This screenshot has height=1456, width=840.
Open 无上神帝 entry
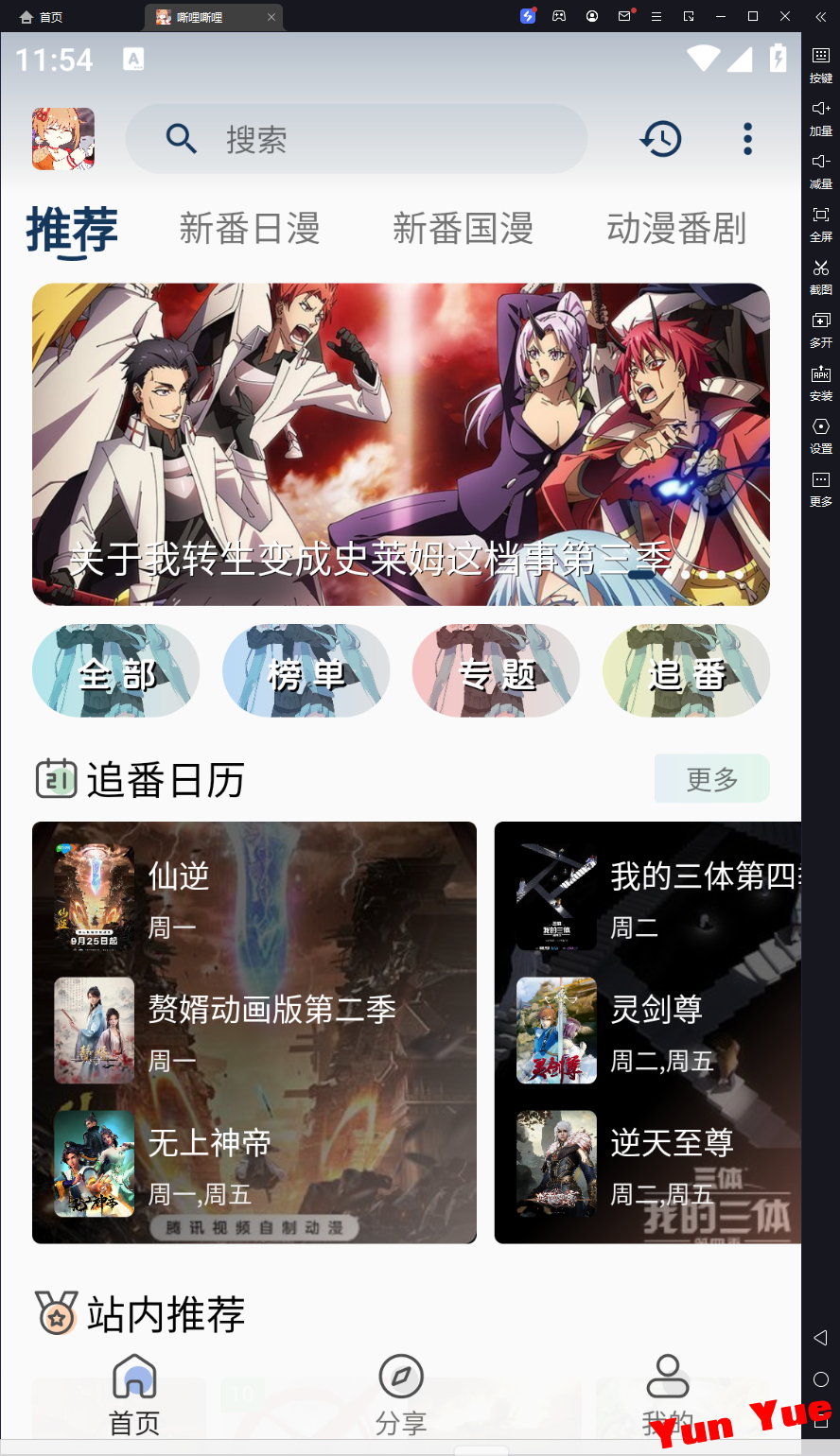[209, 1163]
